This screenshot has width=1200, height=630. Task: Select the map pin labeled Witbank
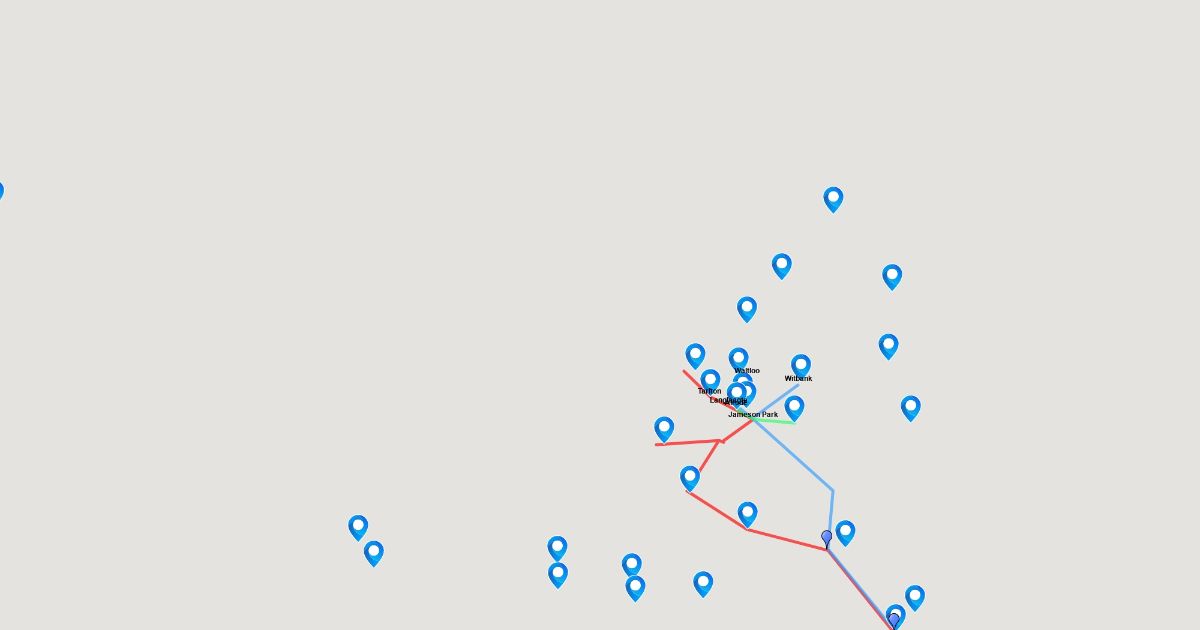pyautogui.click(x=800, y=366)
